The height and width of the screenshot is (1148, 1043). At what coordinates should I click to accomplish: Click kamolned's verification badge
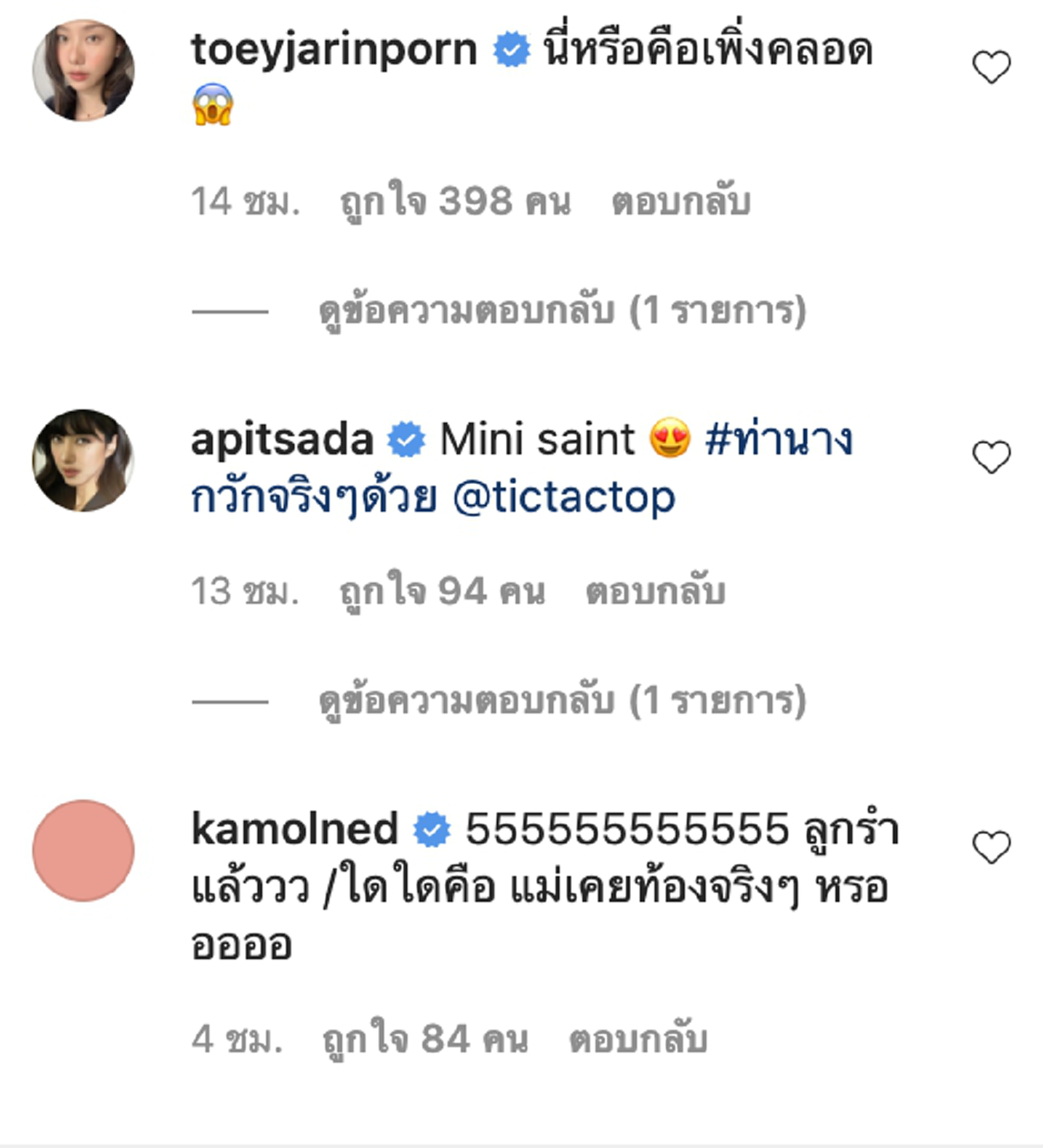point(432,830)
